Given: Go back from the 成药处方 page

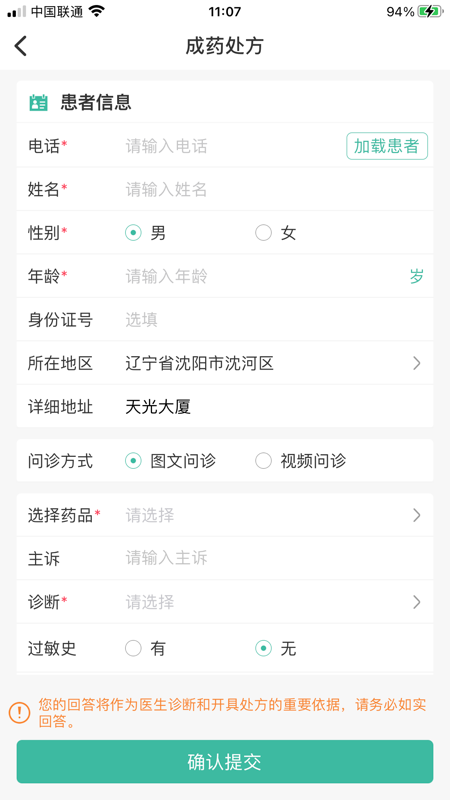Looking at the screenshot, I should coord(20,46).
